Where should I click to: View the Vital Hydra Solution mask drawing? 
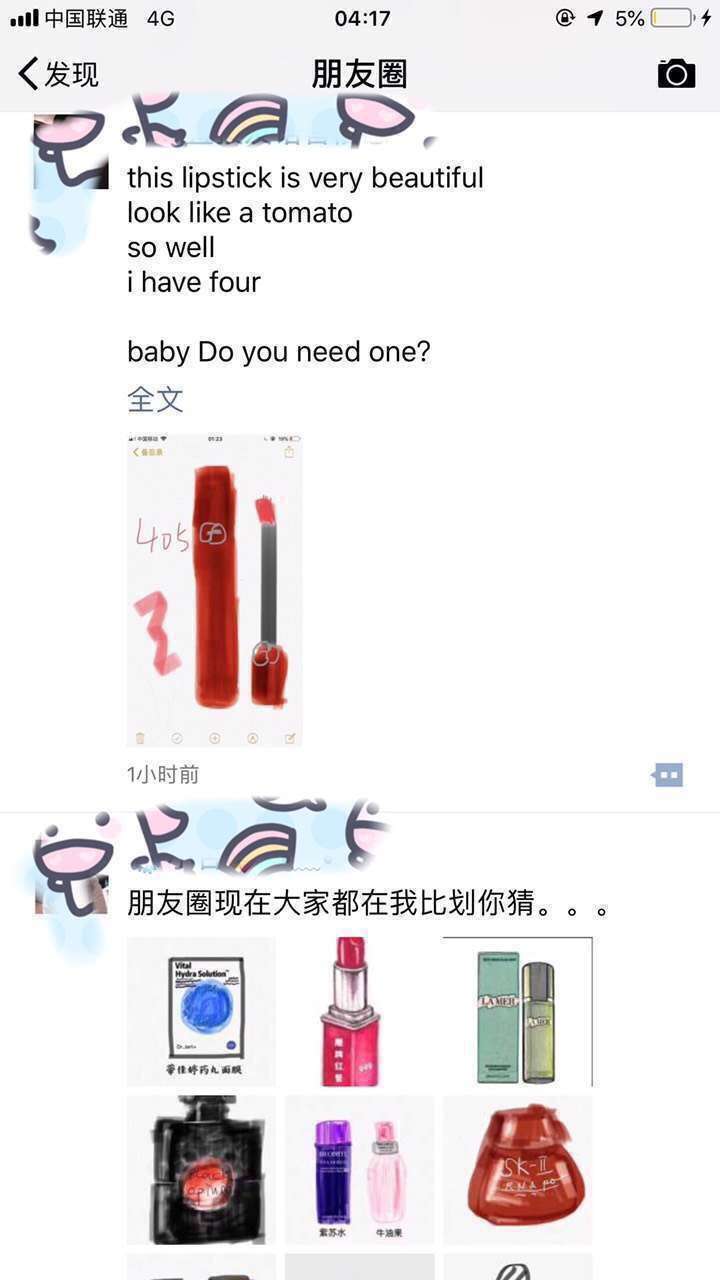(199, 1010)
